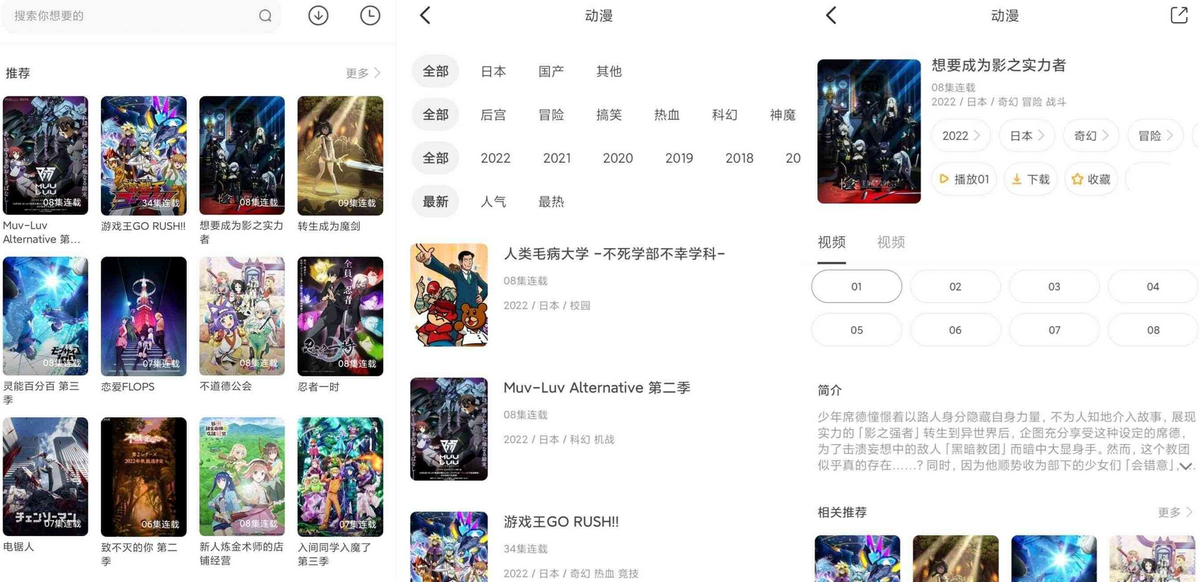Filter by region 日本

[493, 72]
